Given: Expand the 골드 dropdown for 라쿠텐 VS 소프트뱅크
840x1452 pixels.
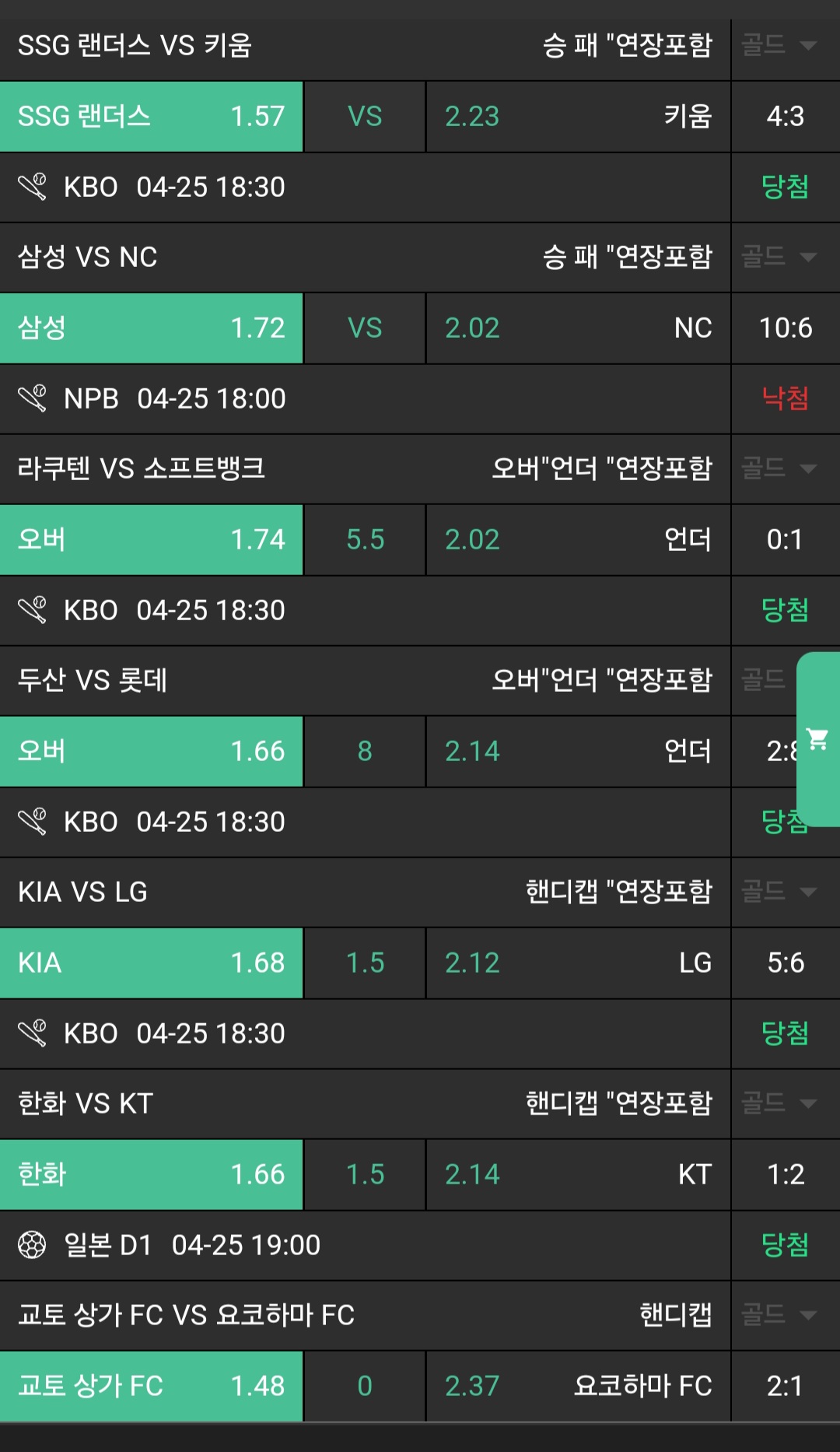Looking at the screenshot, I should (779, 468).
